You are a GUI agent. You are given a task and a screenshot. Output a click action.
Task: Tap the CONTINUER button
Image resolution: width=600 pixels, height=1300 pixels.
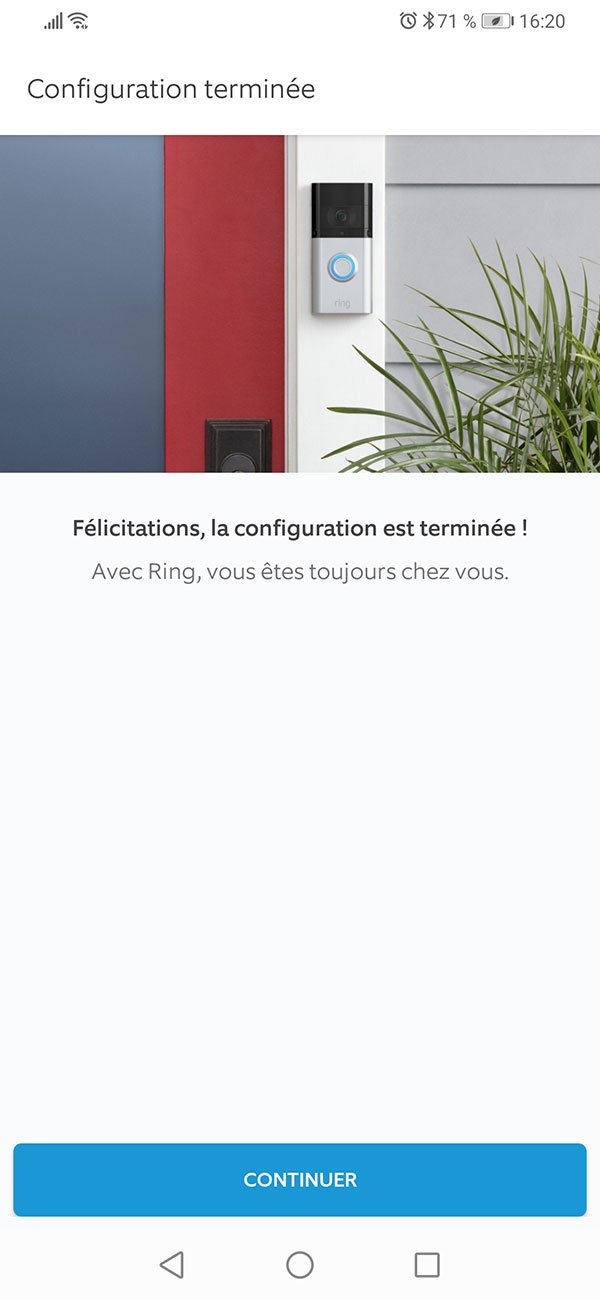pyautogui.click(x=300, y=1180)
